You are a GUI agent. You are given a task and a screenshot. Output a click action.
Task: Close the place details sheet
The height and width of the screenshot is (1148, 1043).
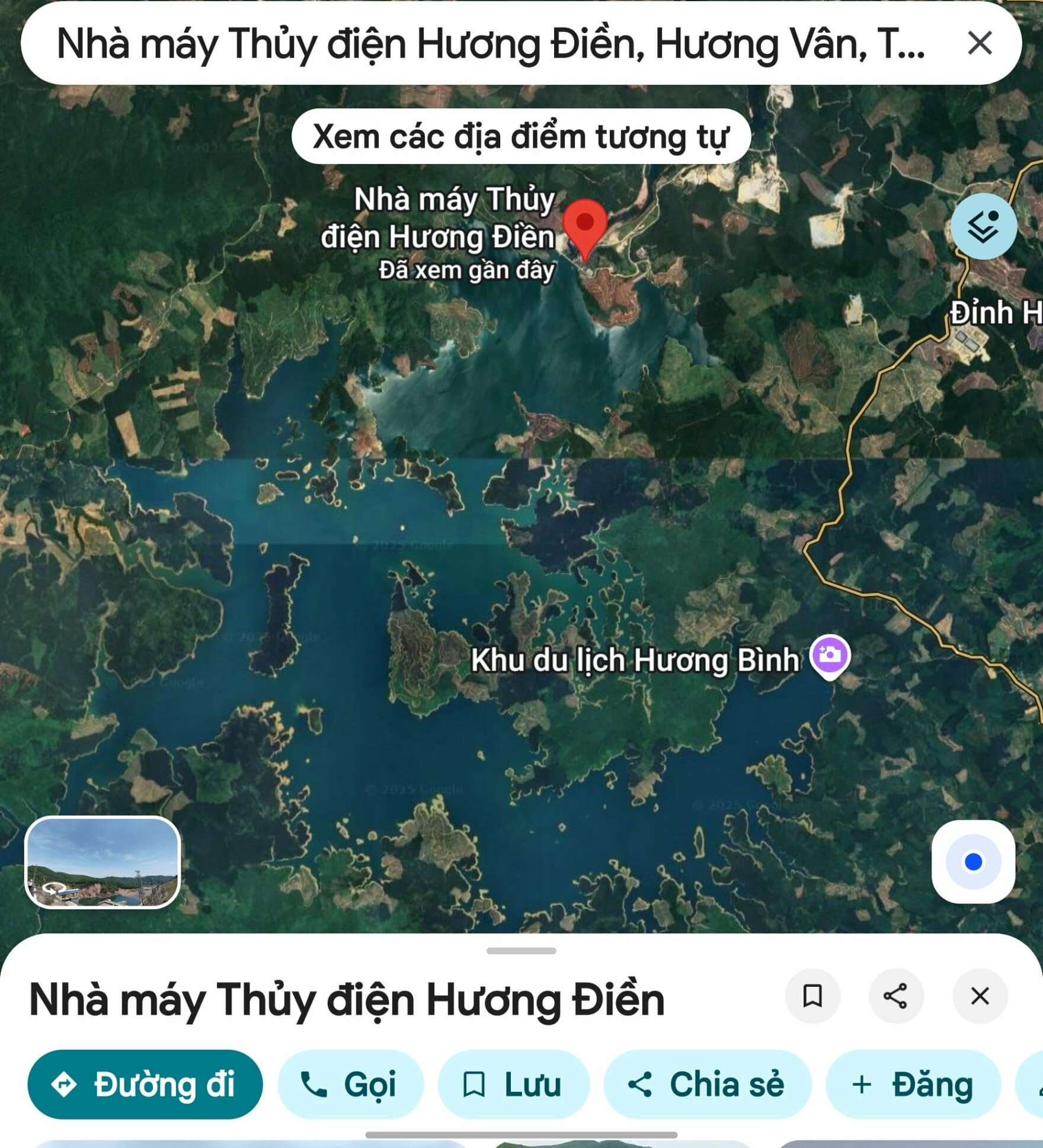click(x=980, y=996)
